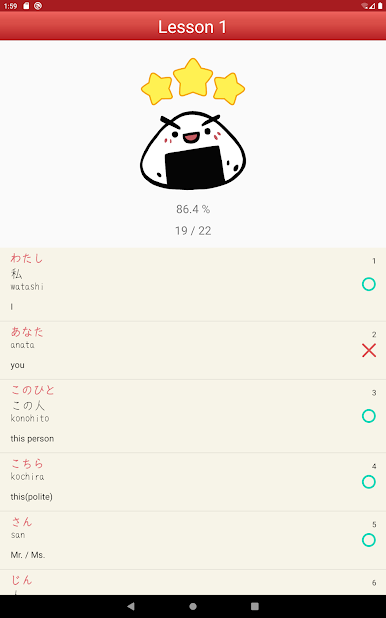Select the あなた (anata) word entry
Viewport: 386px width, 618px height.
coord(193,350)
